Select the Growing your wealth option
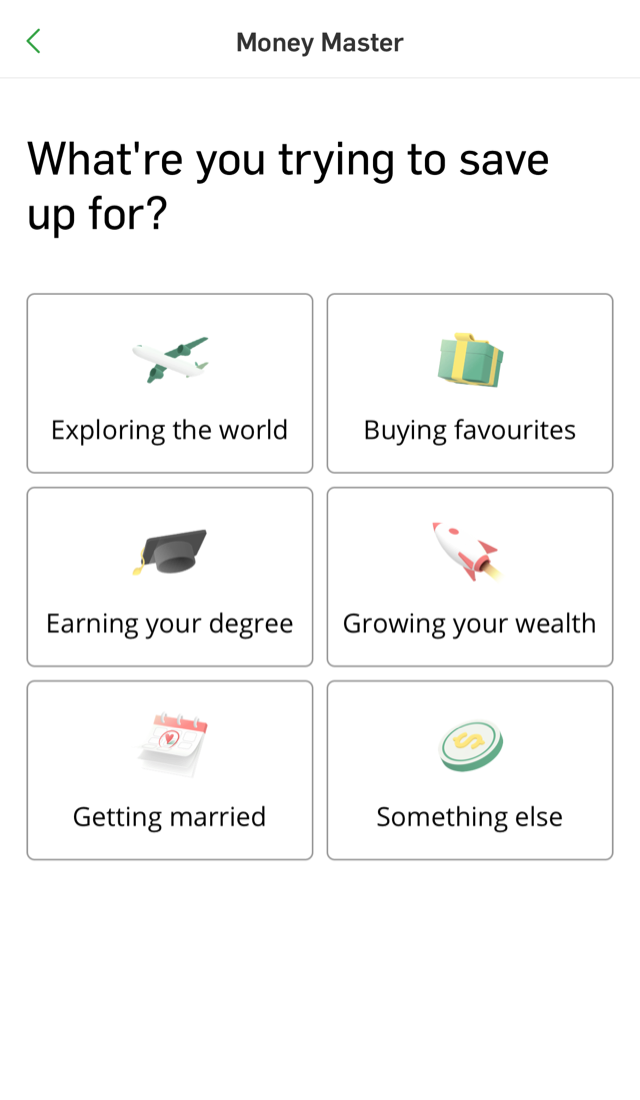 (x=470, y=577)
